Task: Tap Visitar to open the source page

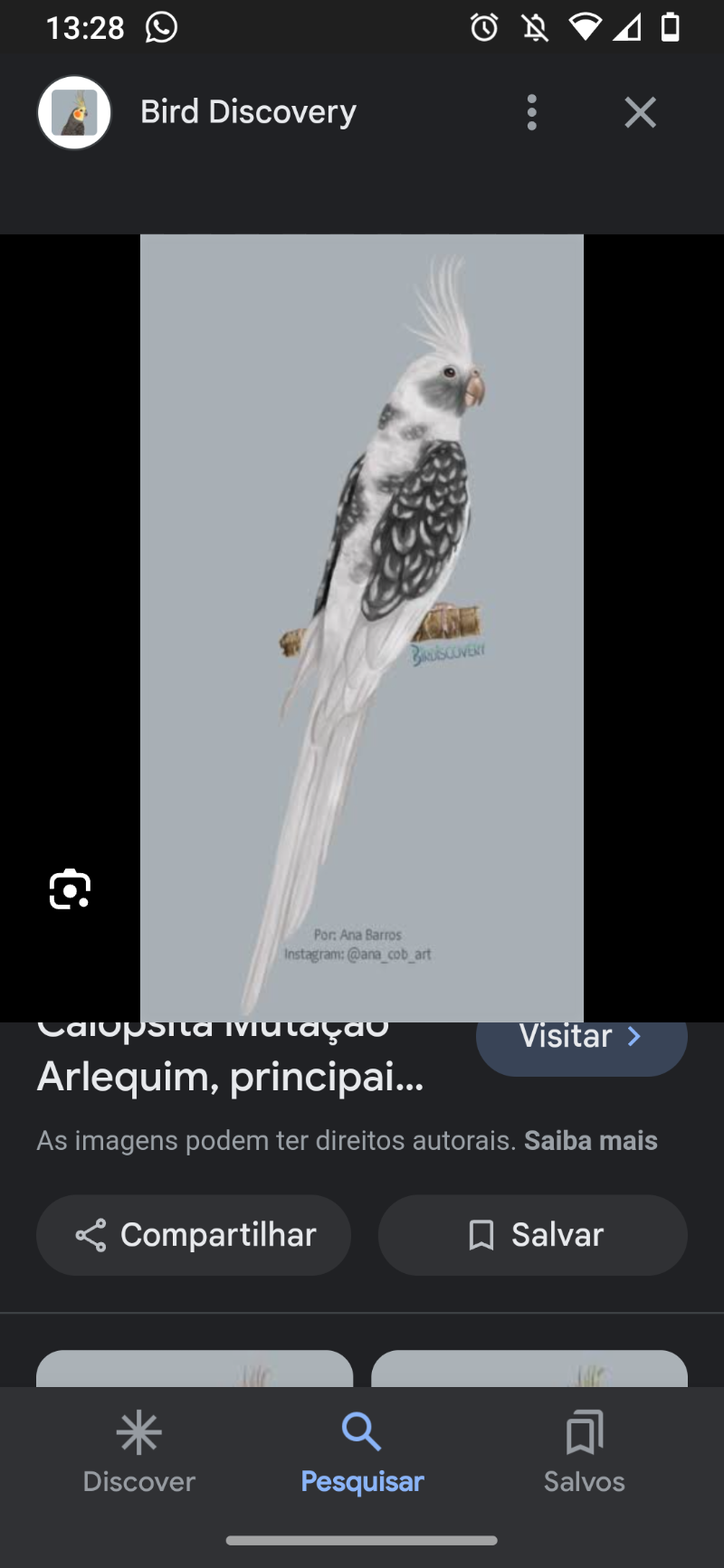Action: pyautogui.click(x=580, y=1037)
